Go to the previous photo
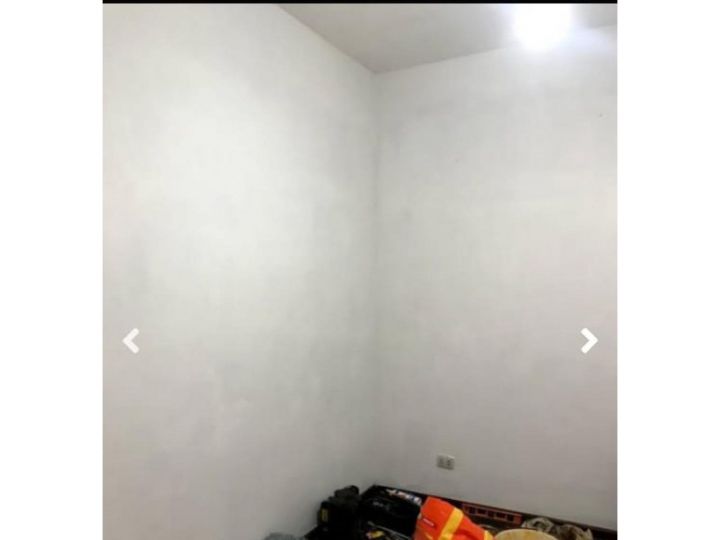The height and width of the screenshot is (540, 720). point(131,341)
